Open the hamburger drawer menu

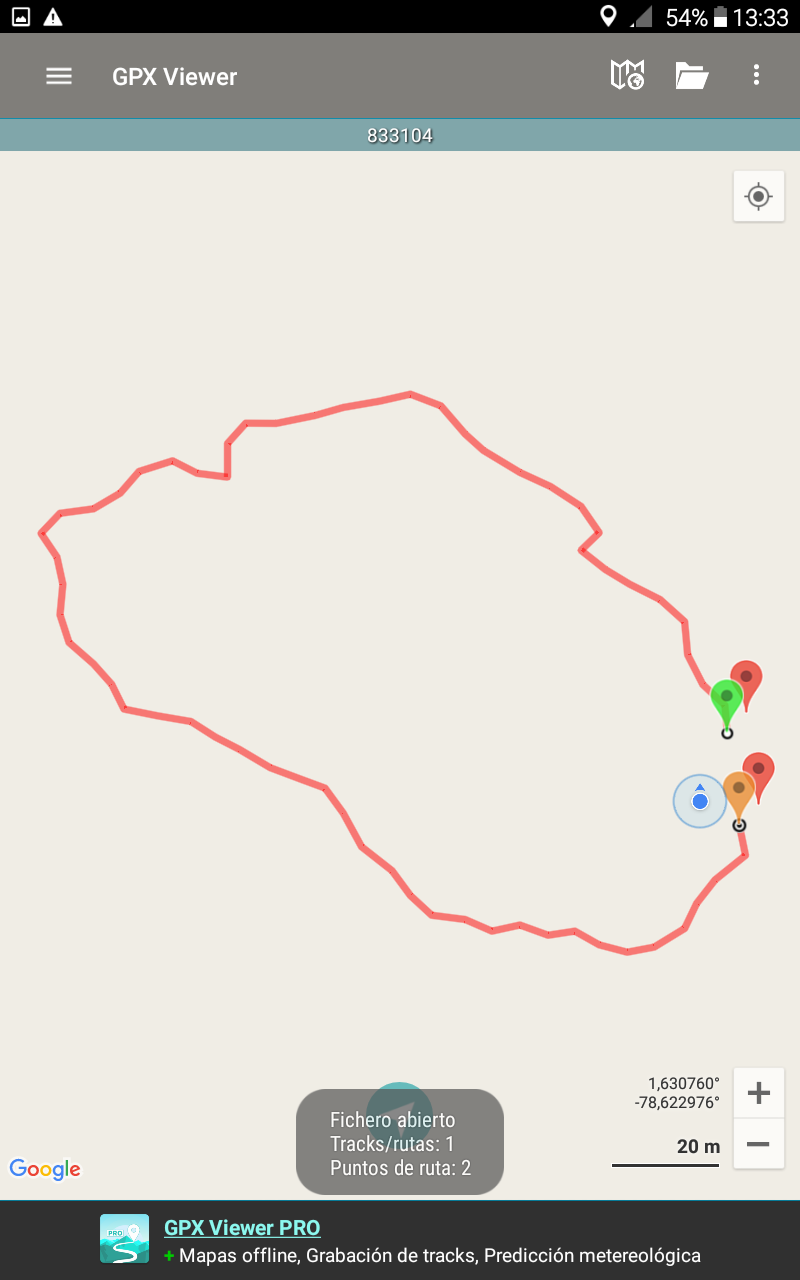(59, 76)
